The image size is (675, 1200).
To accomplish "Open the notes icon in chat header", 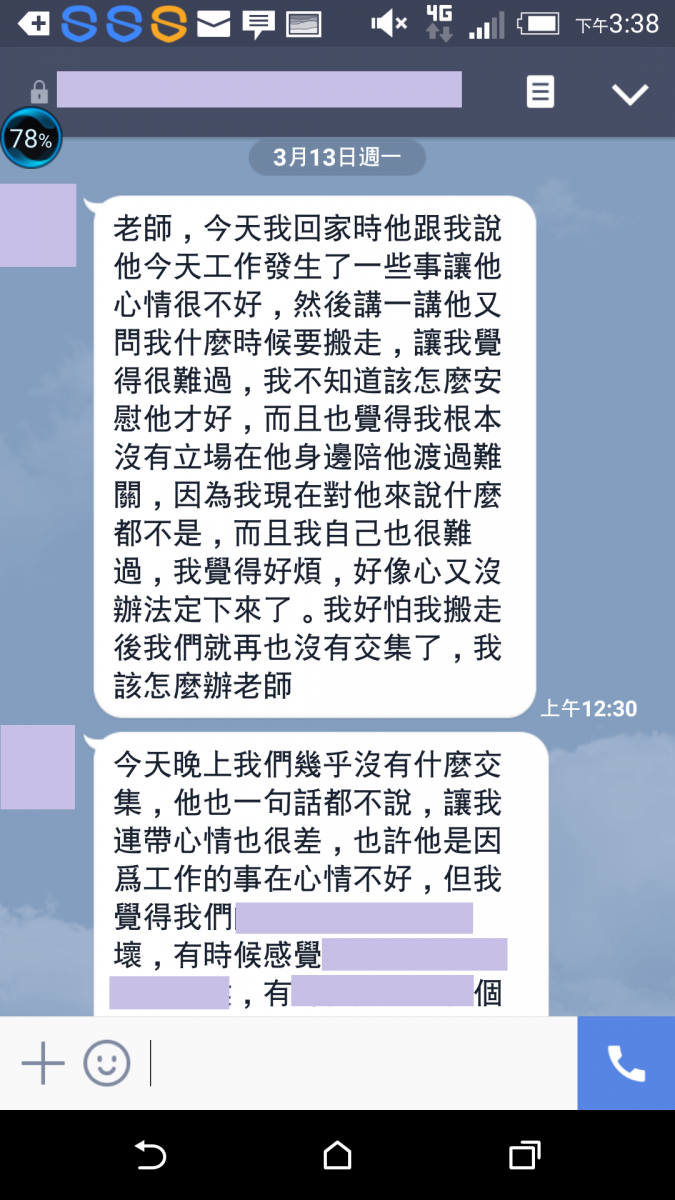I will pos(540,93).
